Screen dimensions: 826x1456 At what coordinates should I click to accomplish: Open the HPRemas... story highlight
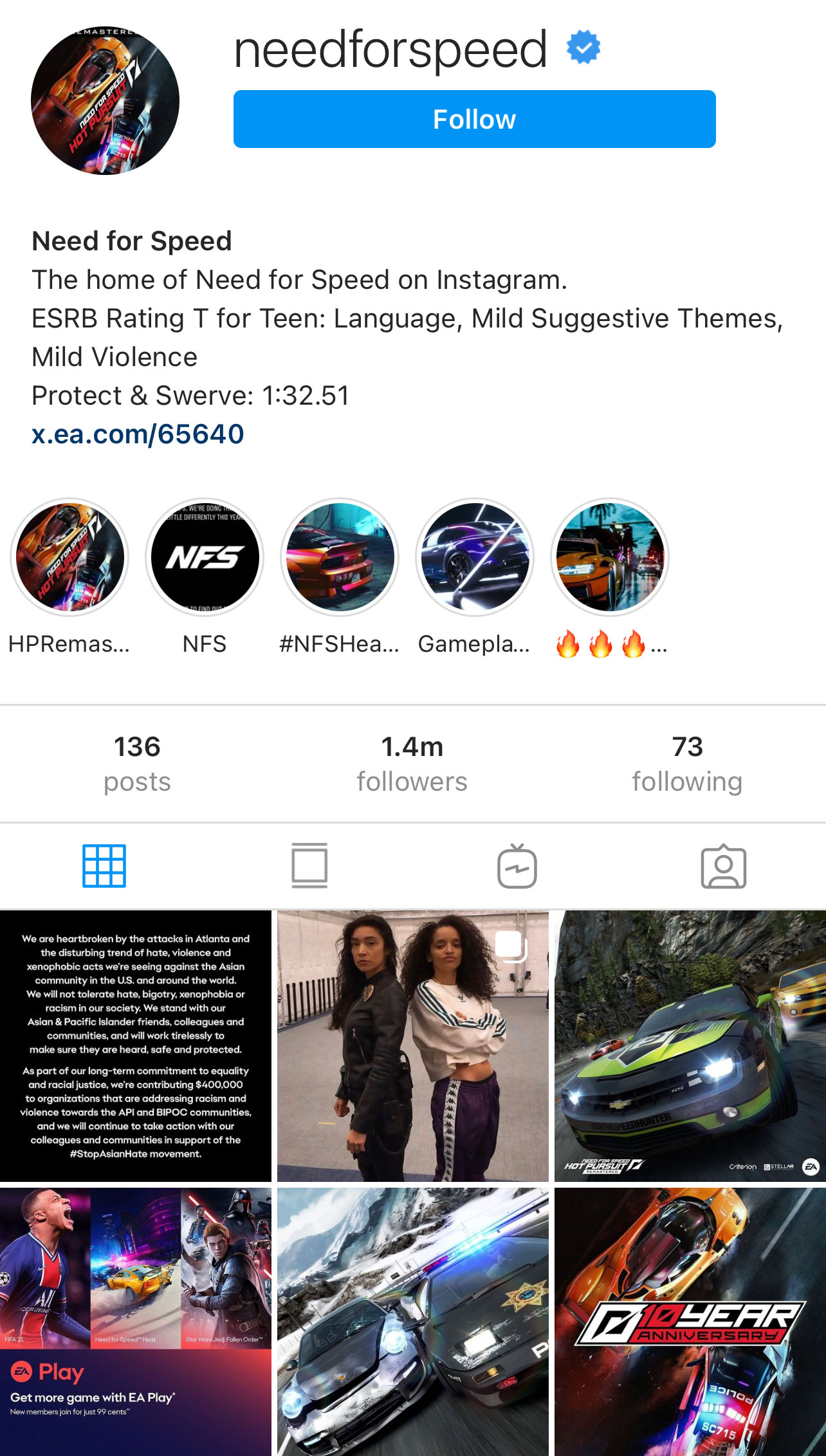[69, 557]
